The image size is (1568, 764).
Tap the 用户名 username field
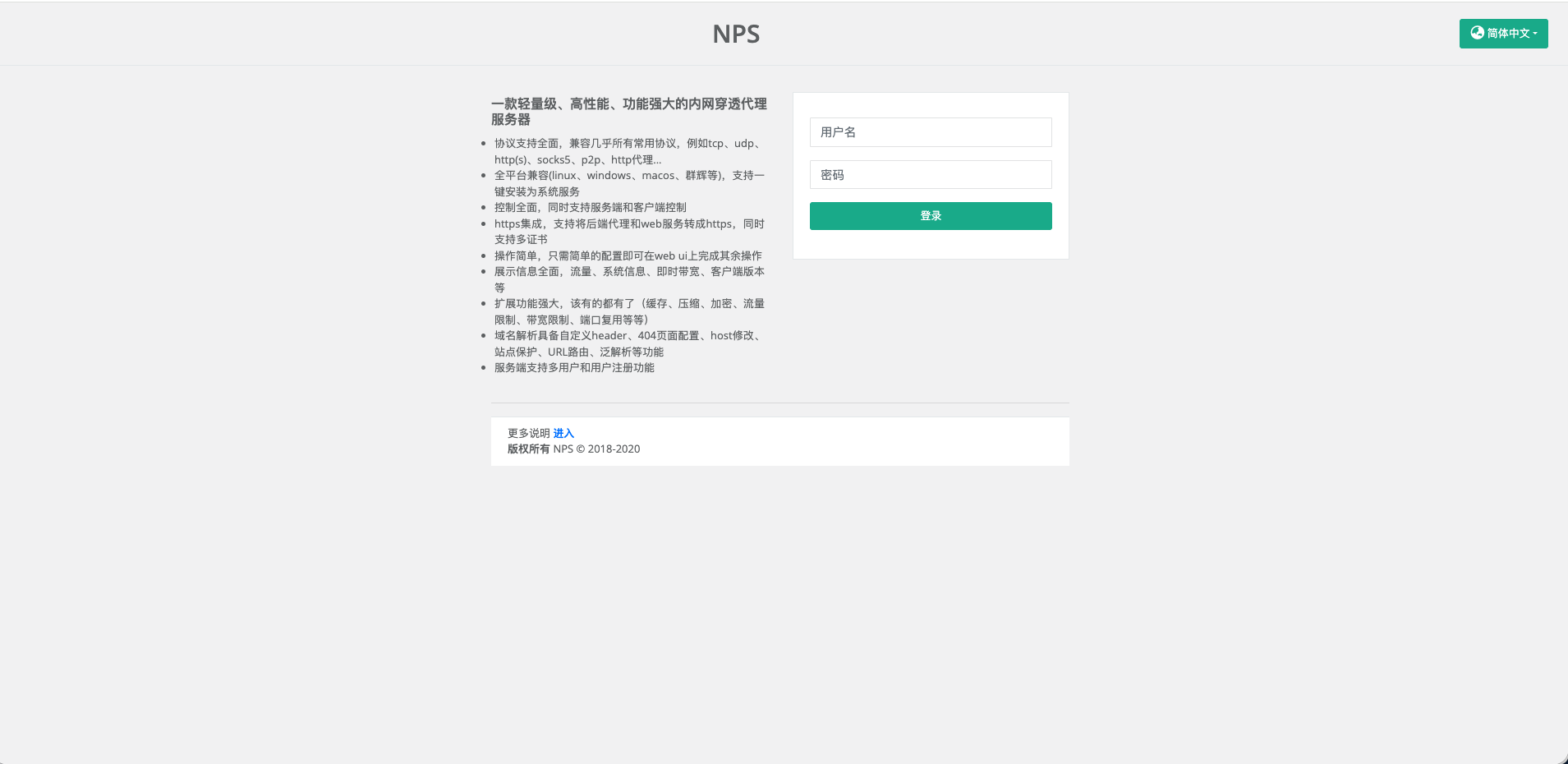point(930,132)
